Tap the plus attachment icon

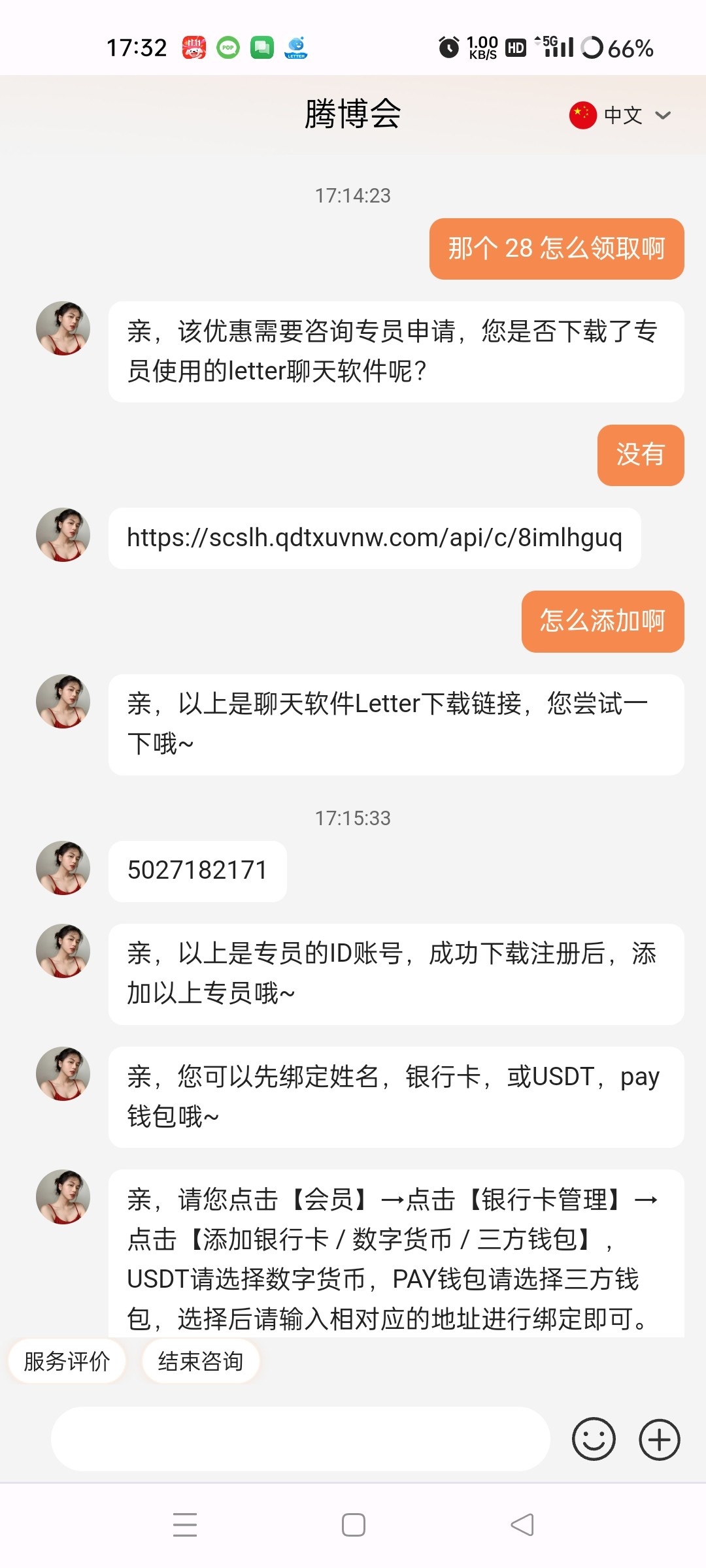click(x=660, y=1439)
